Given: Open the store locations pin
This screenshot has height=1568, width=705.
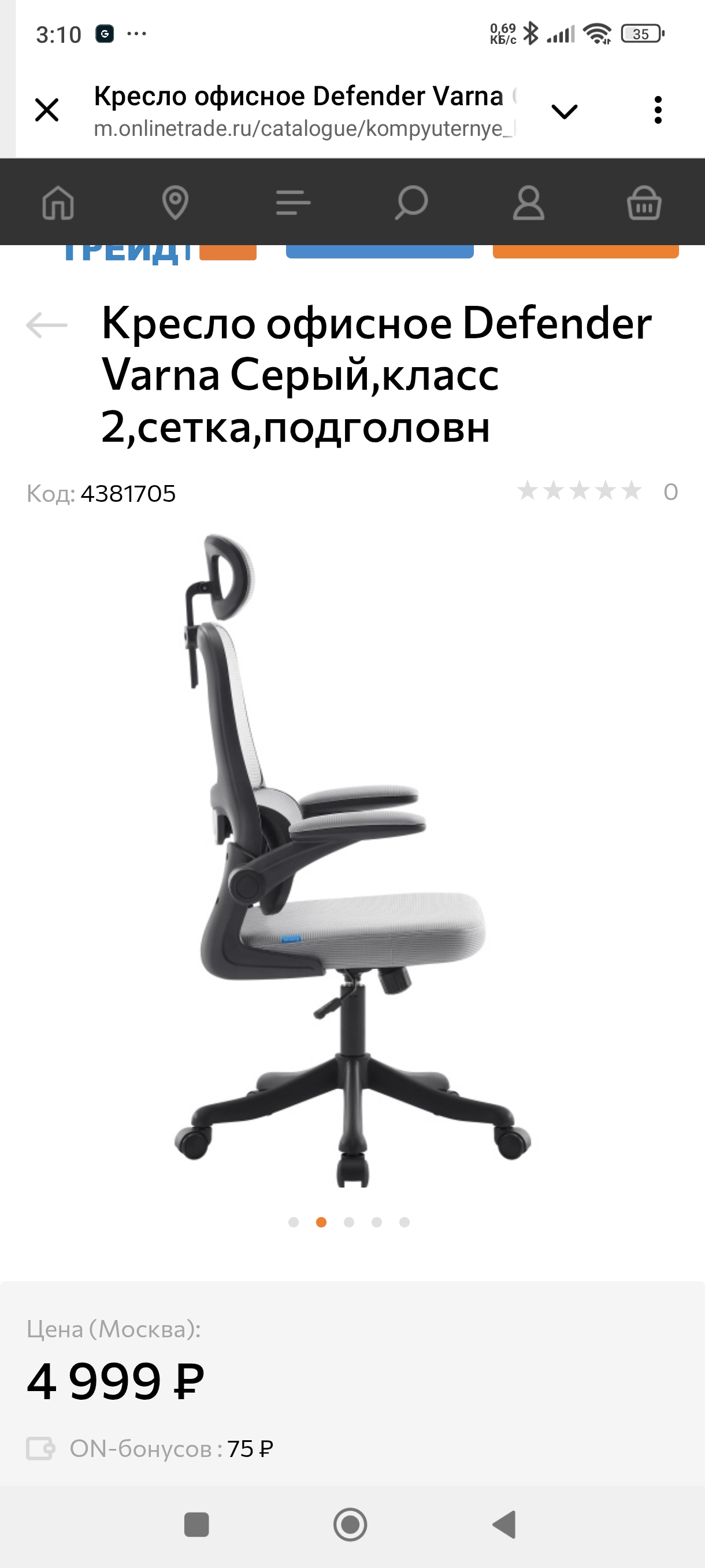Looking at the screenshot, I should point(175,202).
